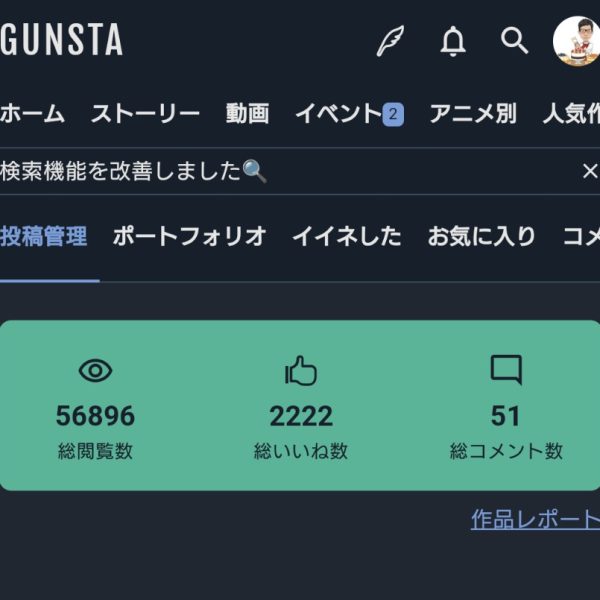Go to the ホーム tab

(x=32, y=114)
